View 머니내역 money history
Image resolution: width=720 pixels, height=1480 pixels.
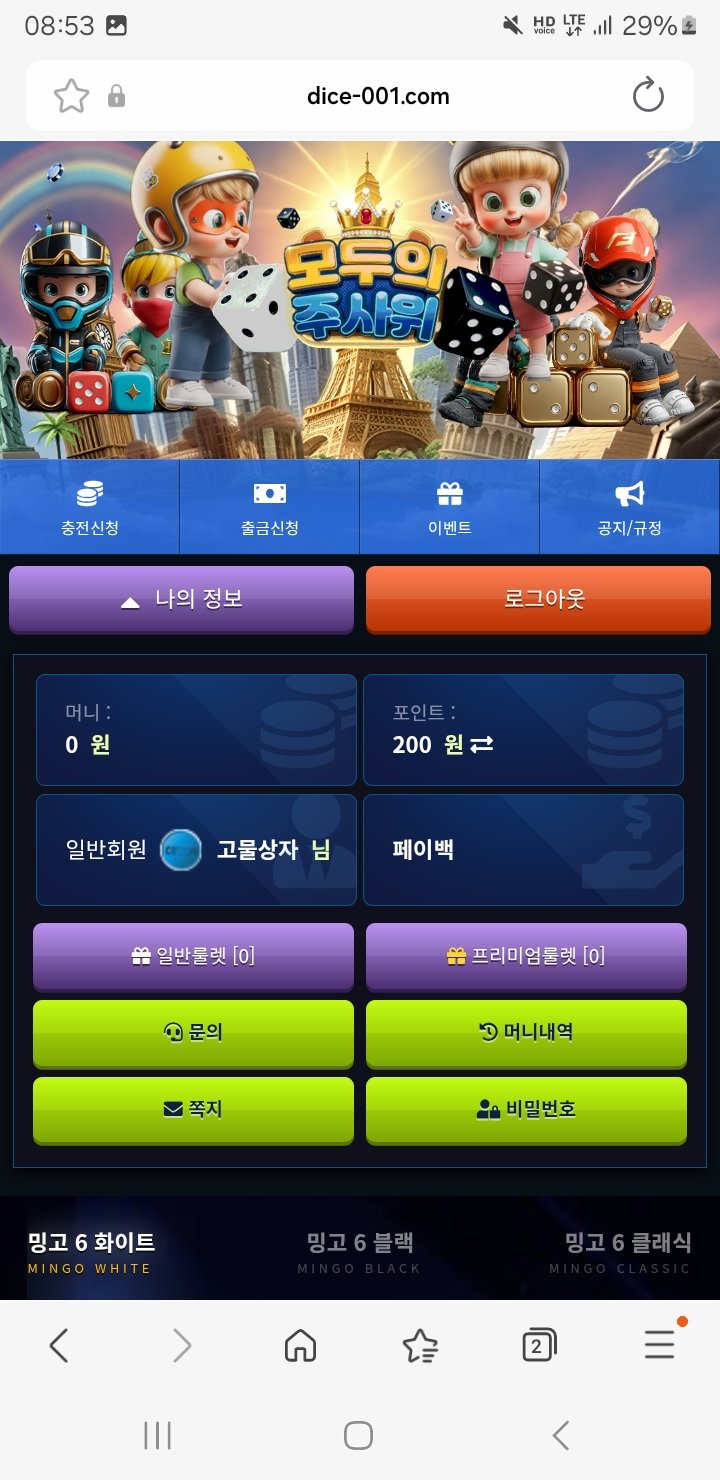click(526, 1032)
